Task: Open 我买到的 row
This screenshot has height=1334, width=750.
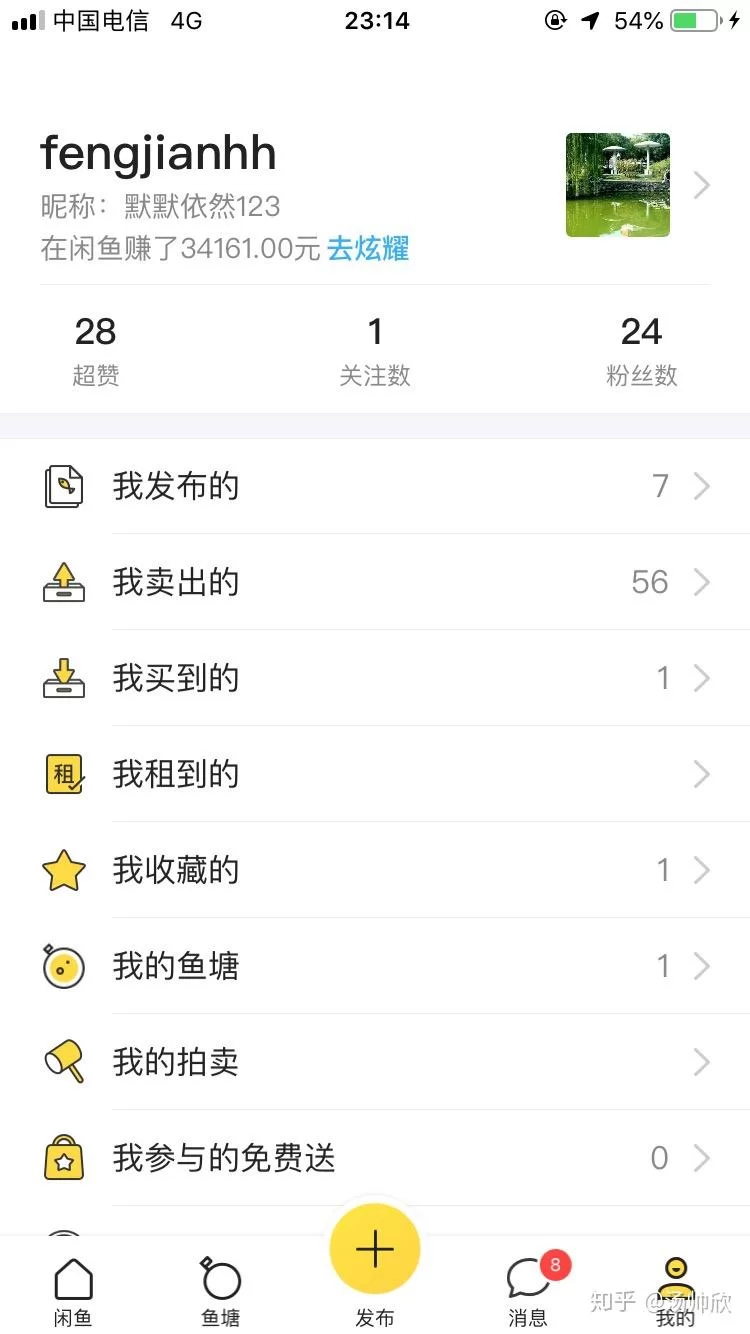Action: [x=375, y=678]
